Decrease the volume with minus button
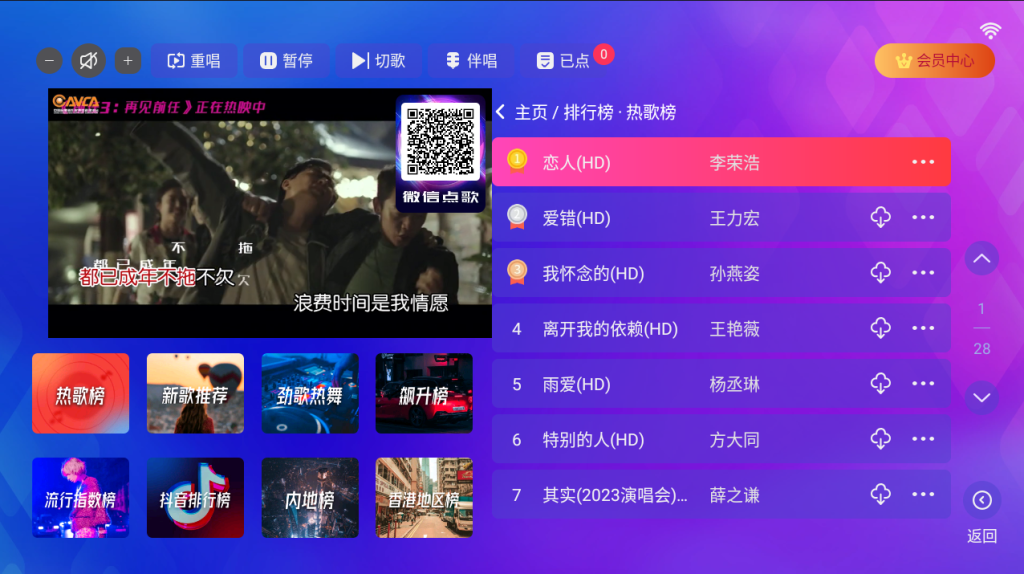Screen dimensions: 1024x574 (x=50, y=61)
